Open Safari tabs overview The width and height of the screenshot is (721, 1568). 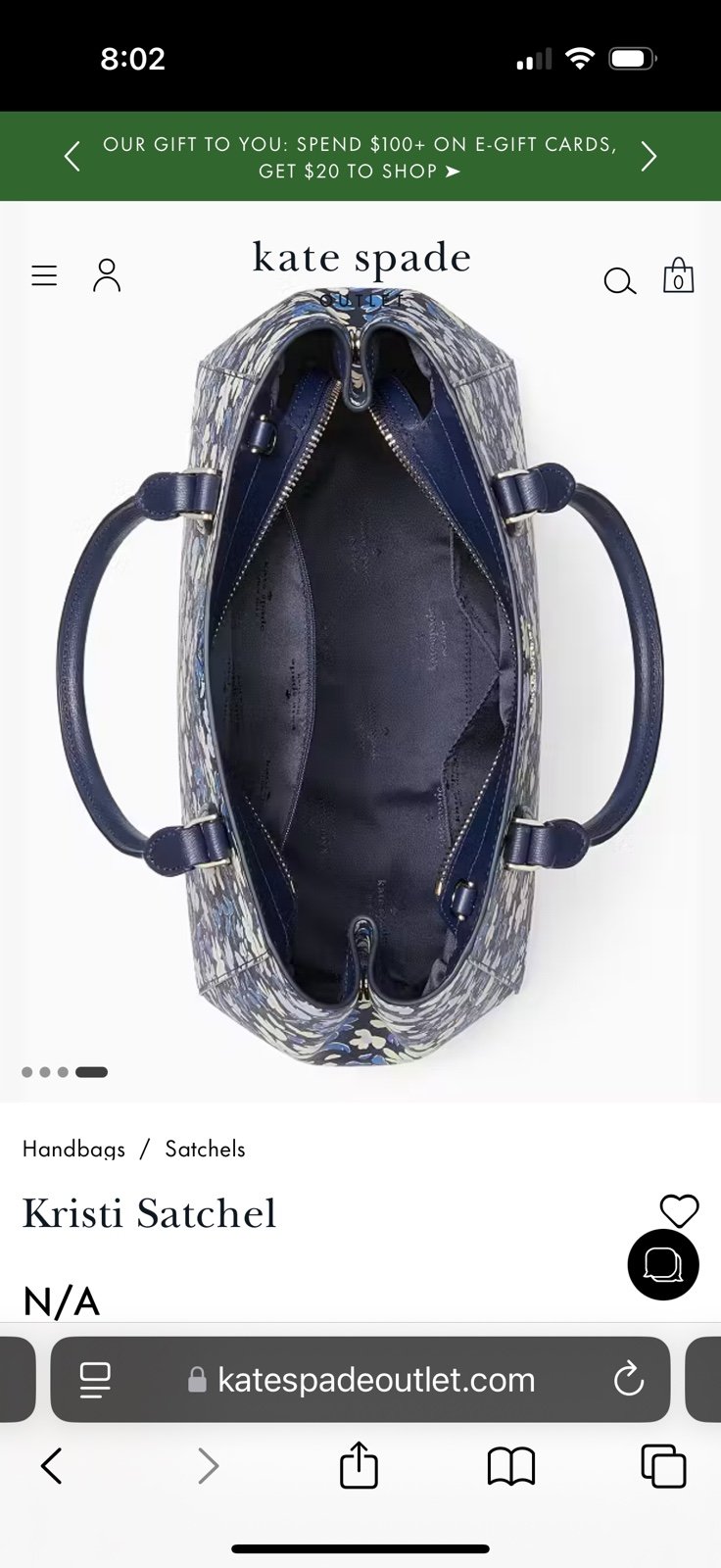pos(663,1466)
